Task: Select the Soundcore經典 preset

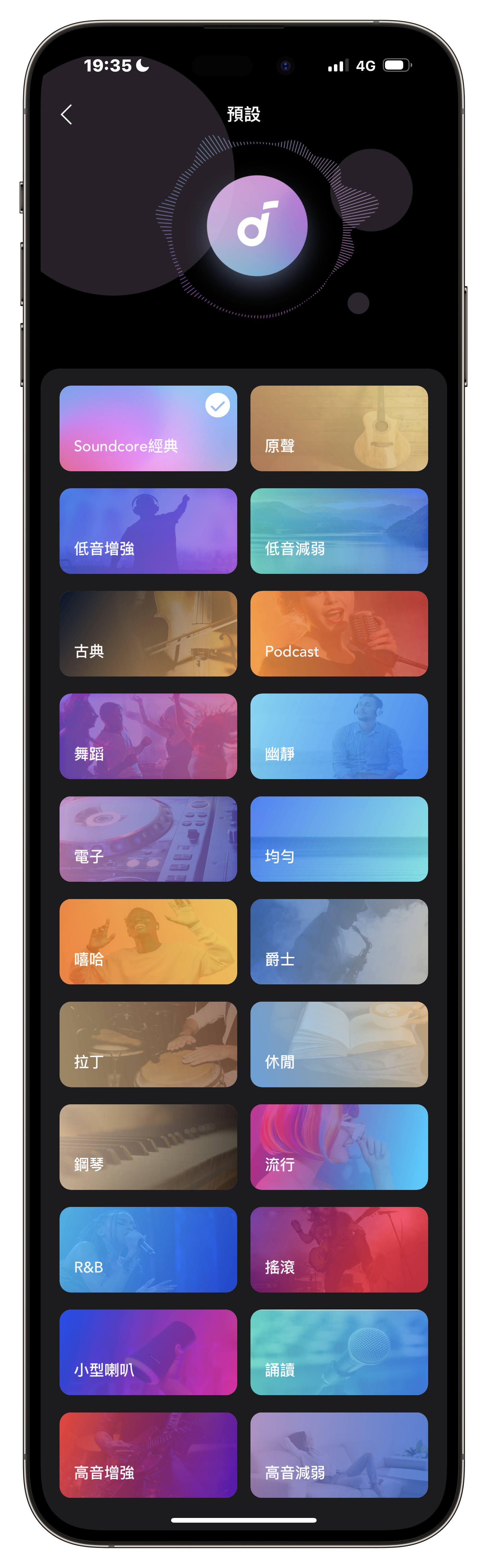Action: (x=148, y=428)
